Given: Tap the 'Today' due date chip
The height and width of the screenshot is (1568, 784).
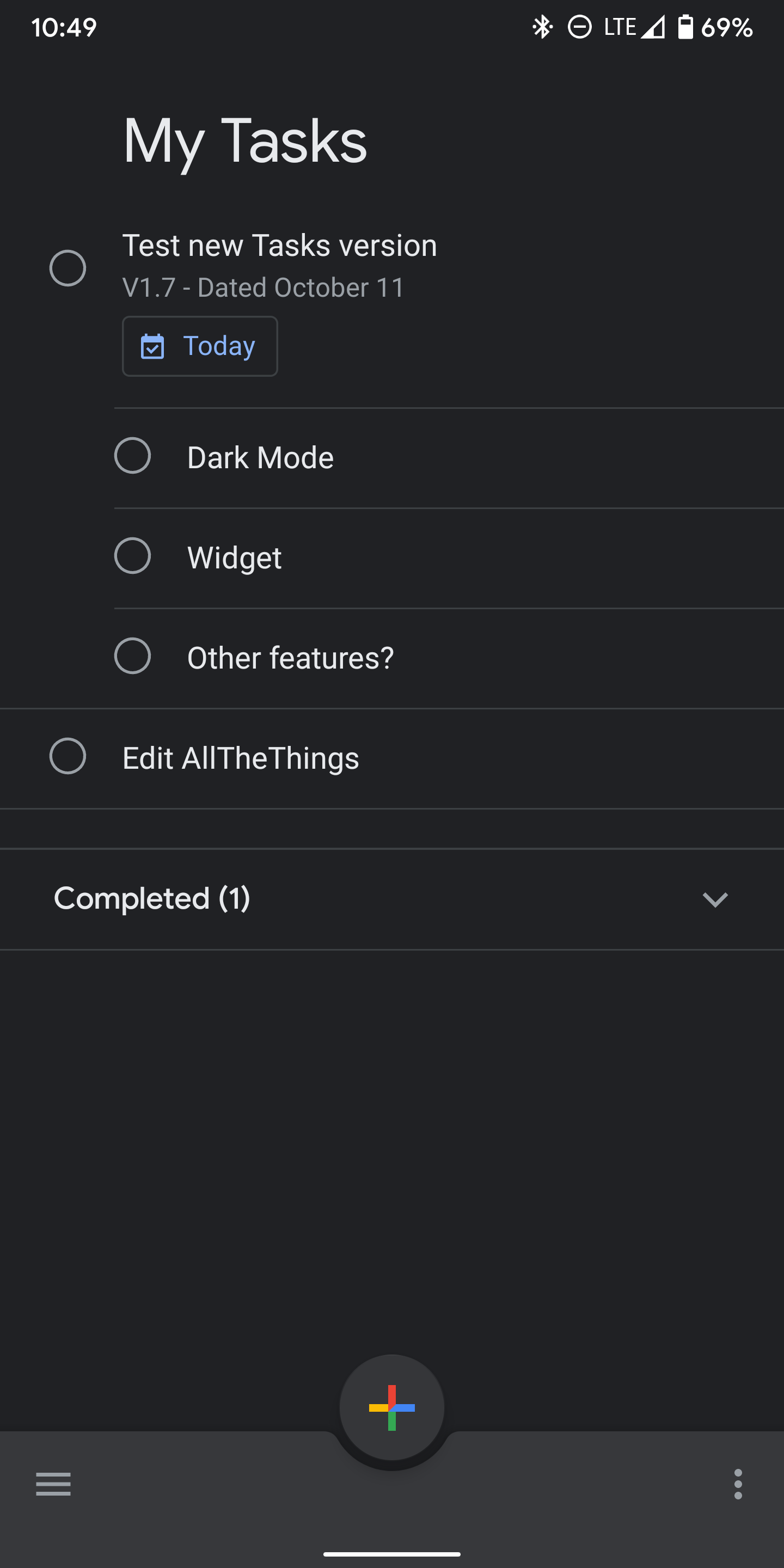Looking at the screenshot, I should 200,346.
